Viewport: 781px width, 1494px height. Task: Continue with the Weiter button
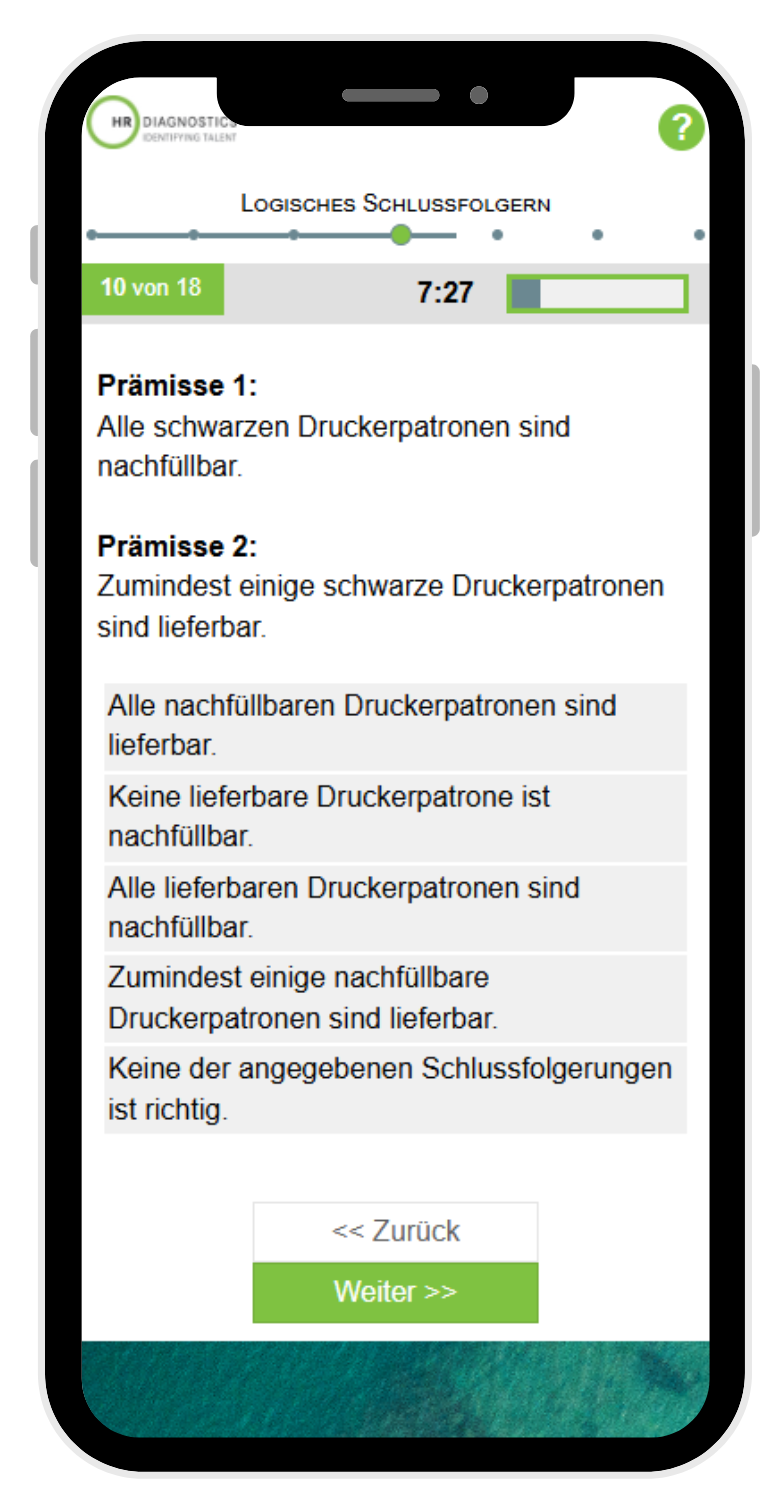tap(395, 1292)
